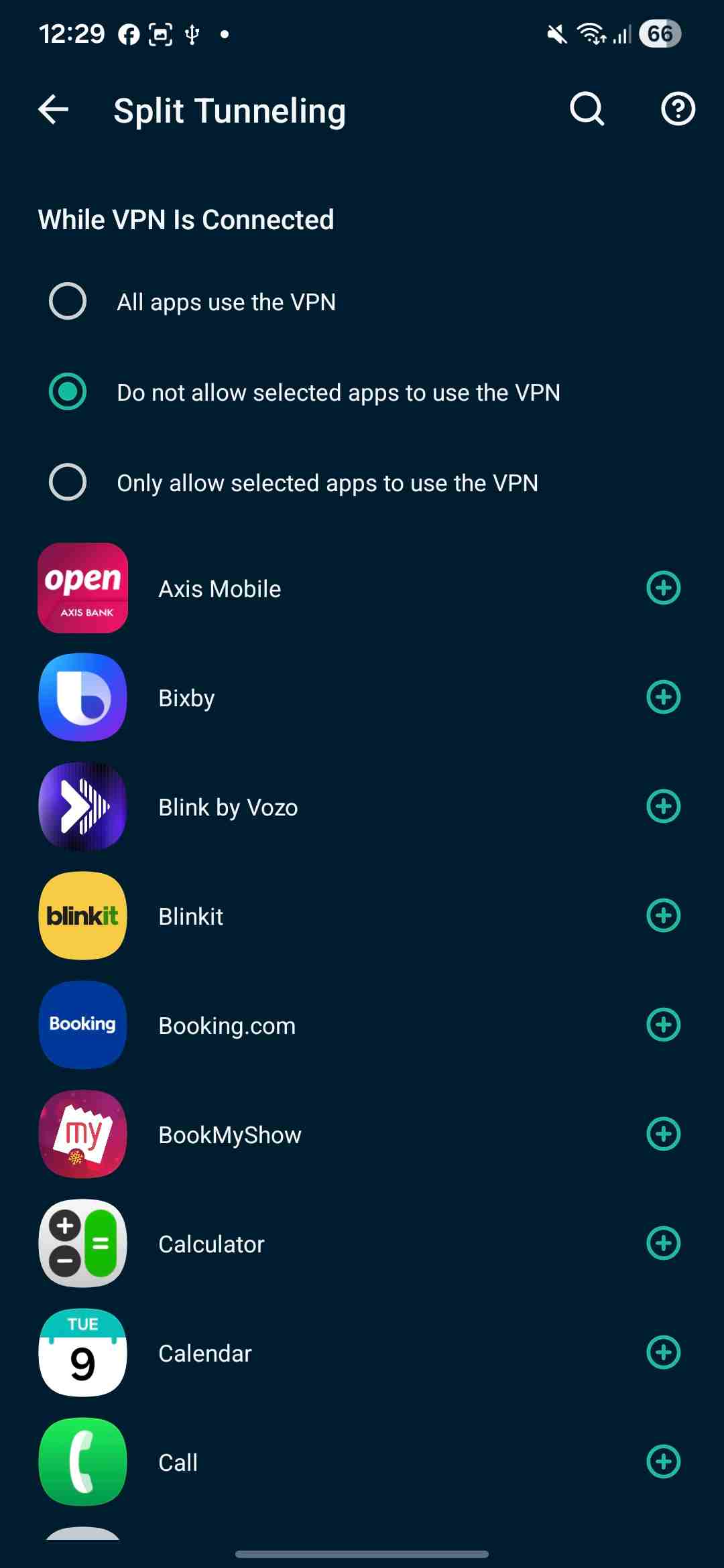This screenshot has height=1568, width=724.
Task: Add Bixby to split tunneling list
Action: (662, 698)
